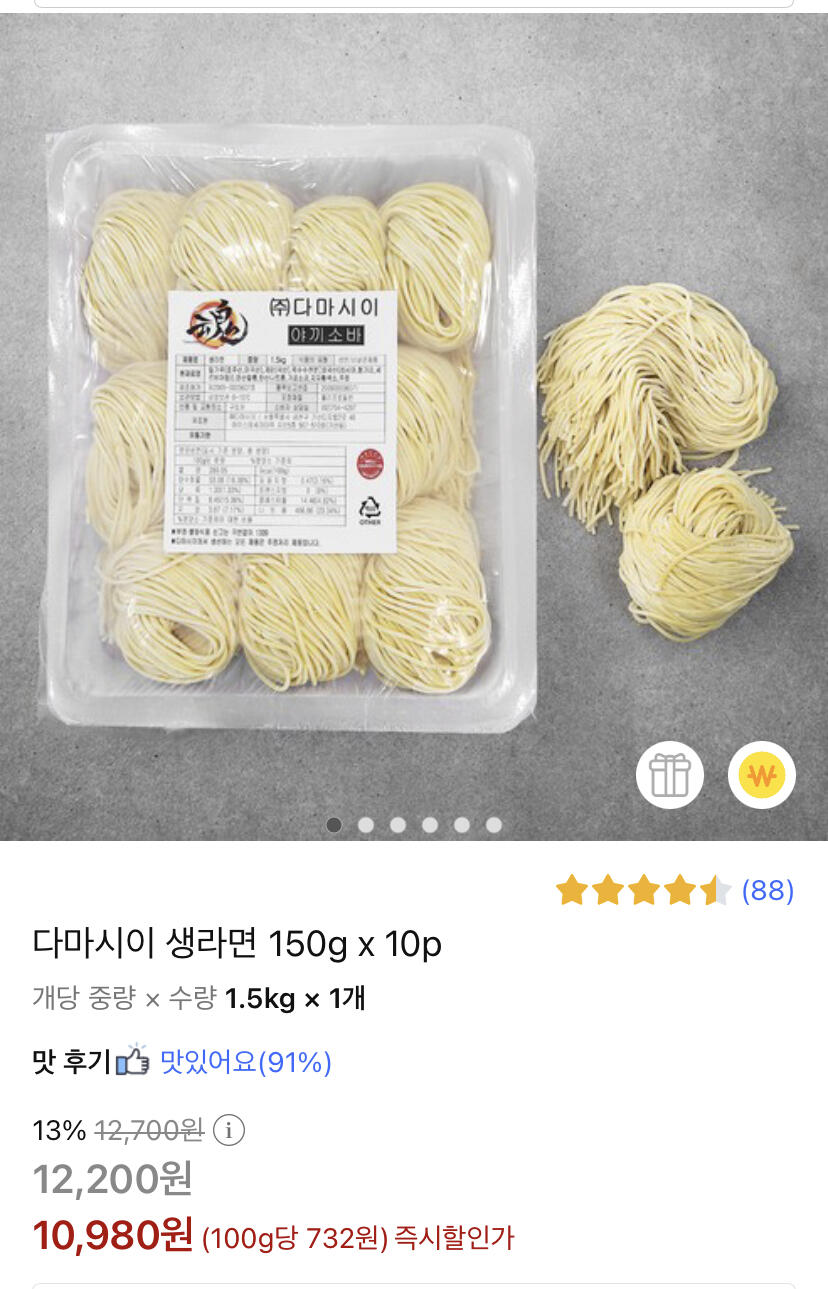828x1289 pixels.
Task: Open the 맛있어요(91%) taste review link
Action: pos(246,1061)
